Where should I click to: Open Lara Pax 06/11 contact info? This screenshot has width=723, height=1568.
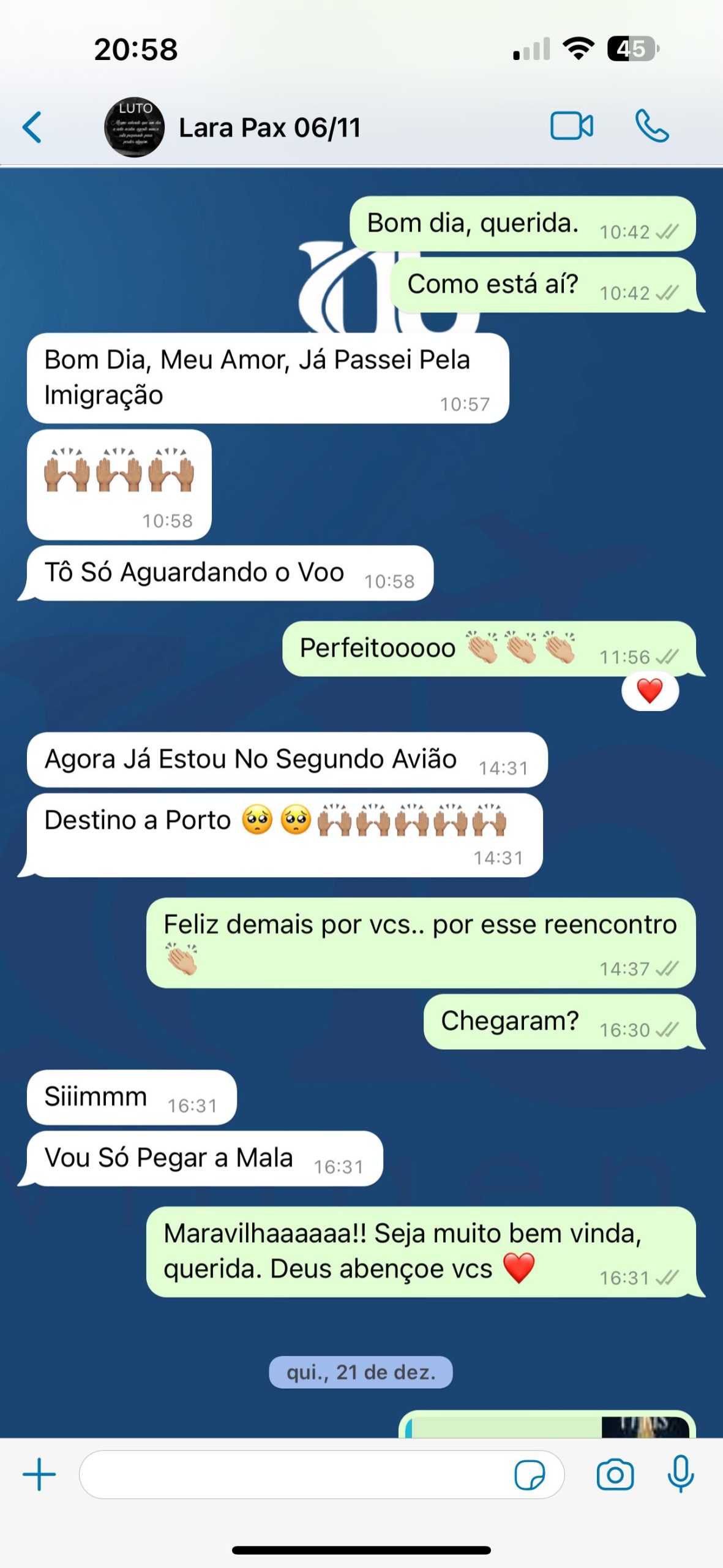[269, 128]
